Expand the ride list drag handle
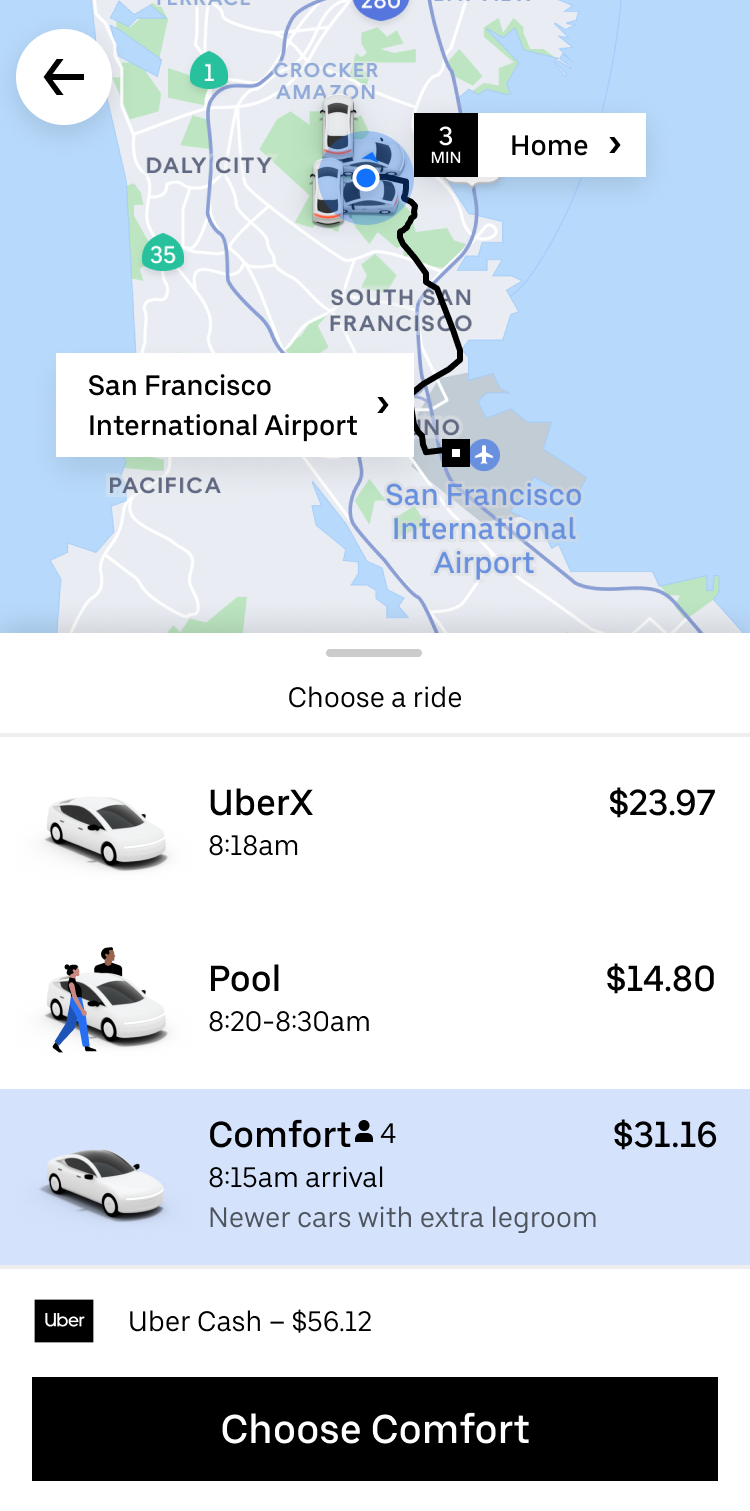750x1511 pixels. point(374,654)
